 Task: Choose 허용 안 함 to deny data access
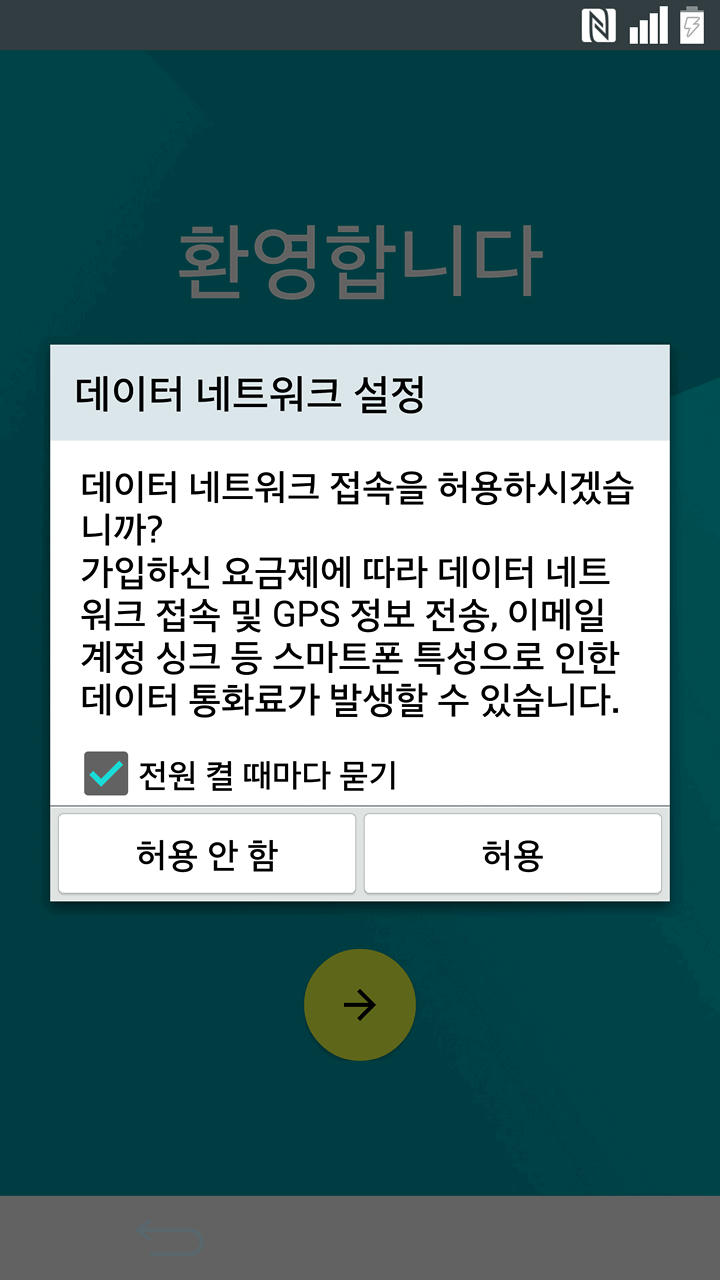[207, 854]
